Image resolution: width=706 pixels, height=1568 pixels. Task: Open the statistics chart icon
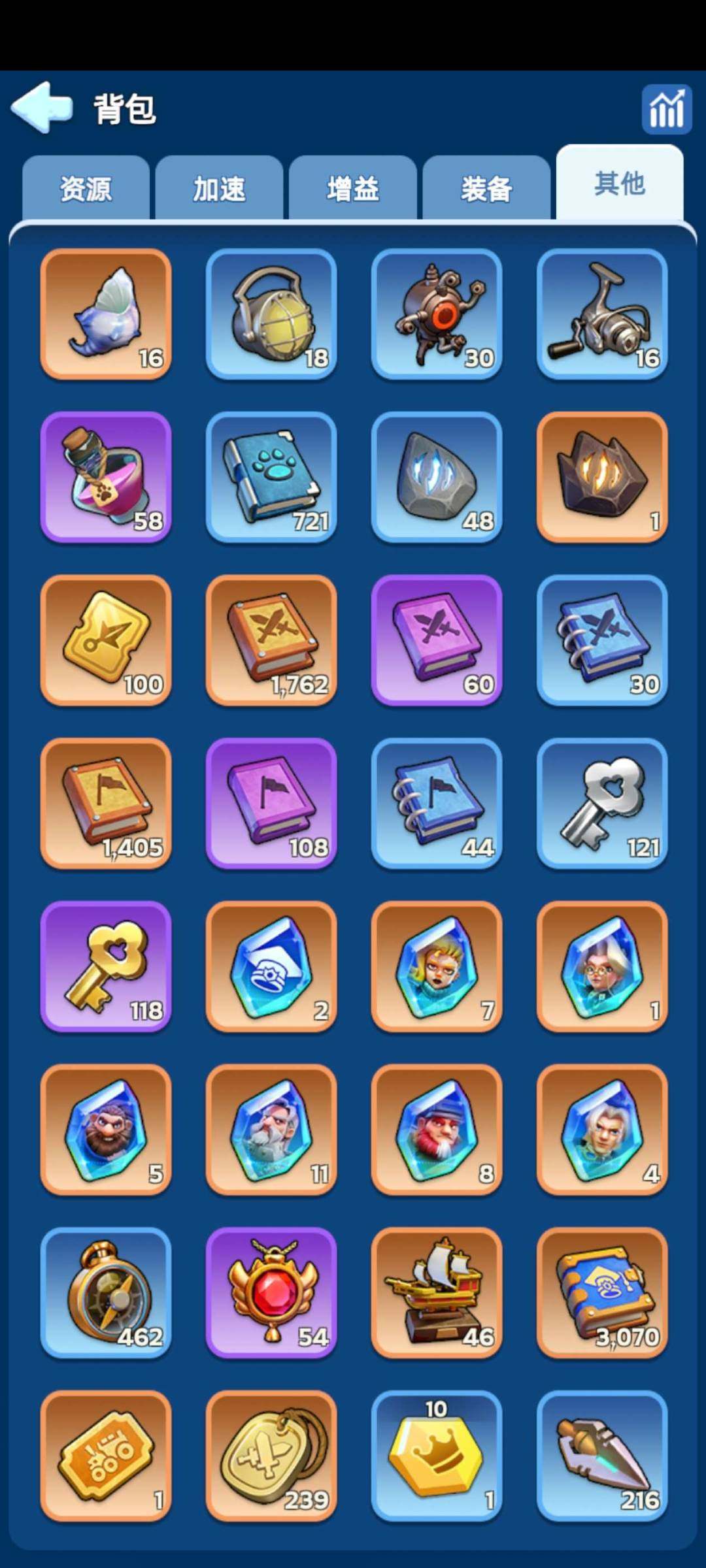tap(666, 109)
